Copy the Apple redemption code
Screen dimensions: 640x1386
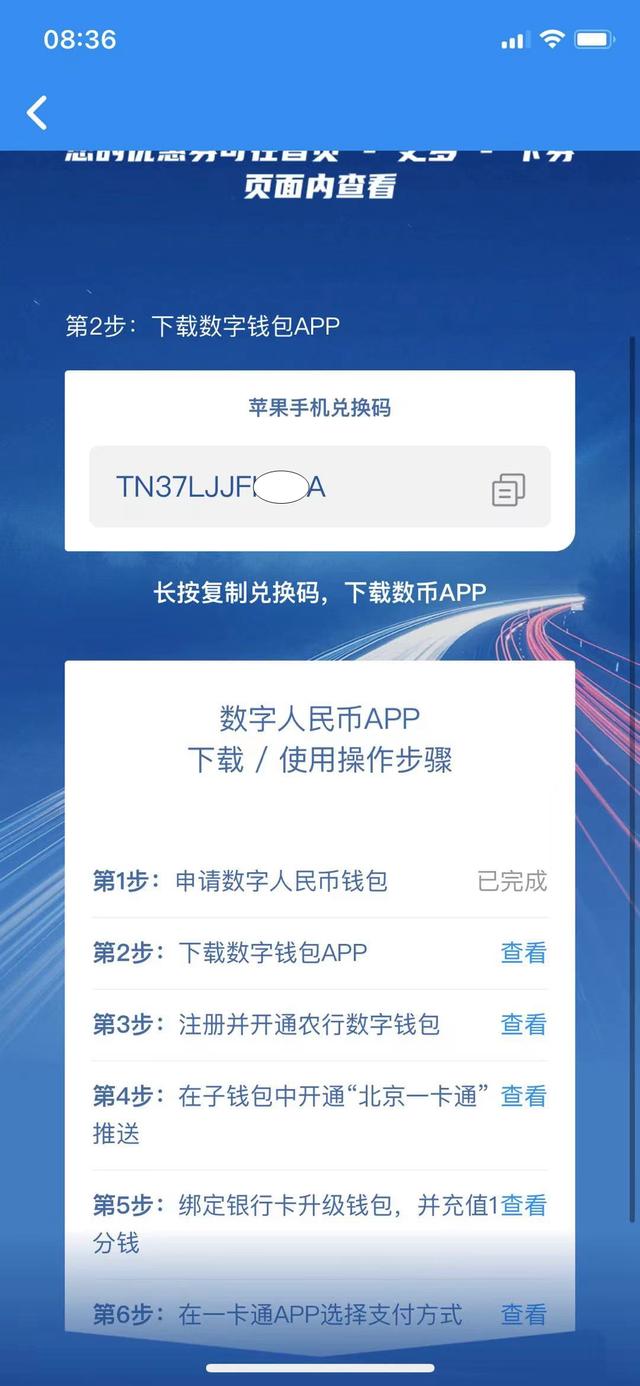pos(508,489)
